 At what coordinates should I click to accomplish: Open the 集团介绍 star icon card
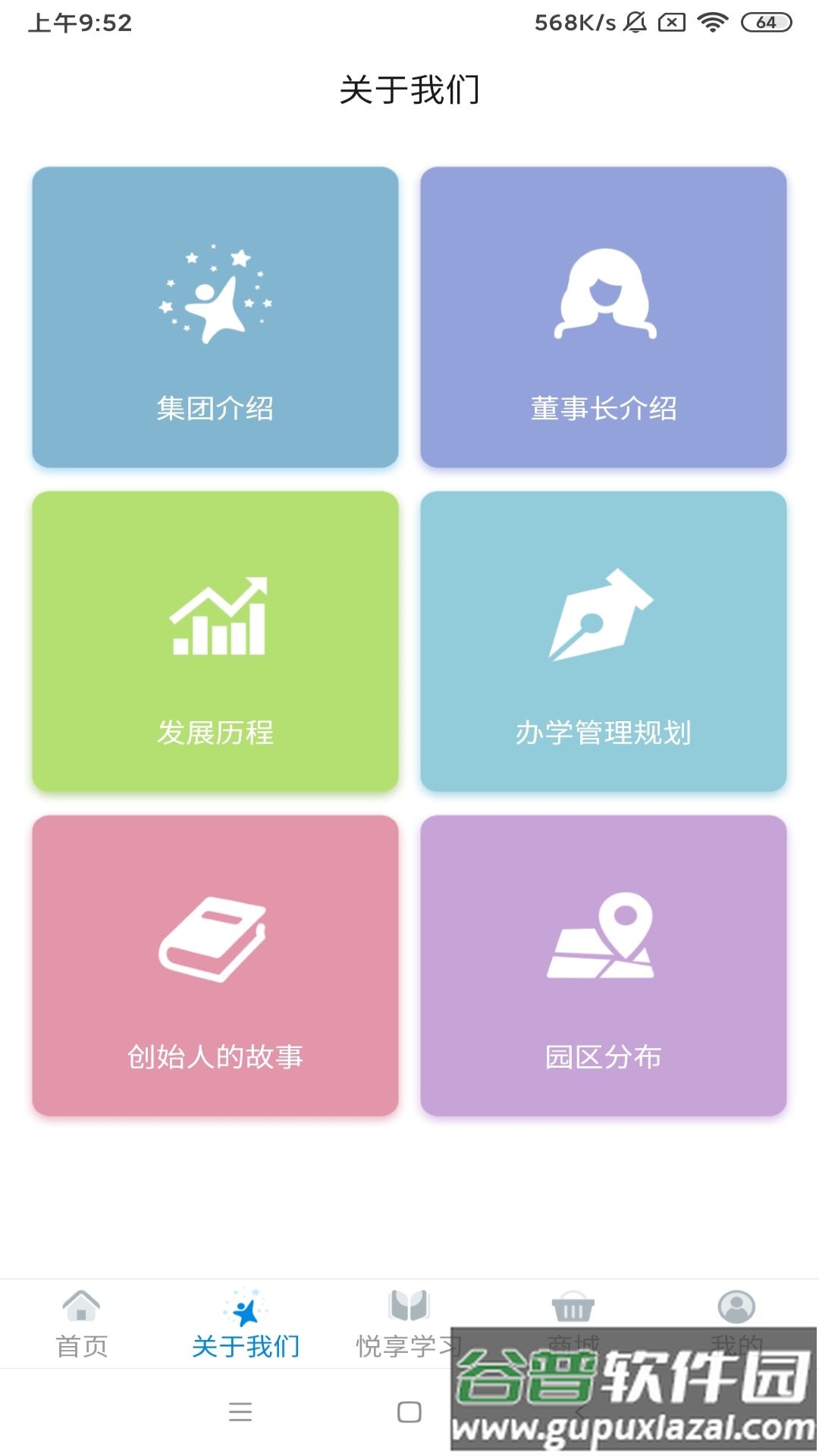click(215, 296)
